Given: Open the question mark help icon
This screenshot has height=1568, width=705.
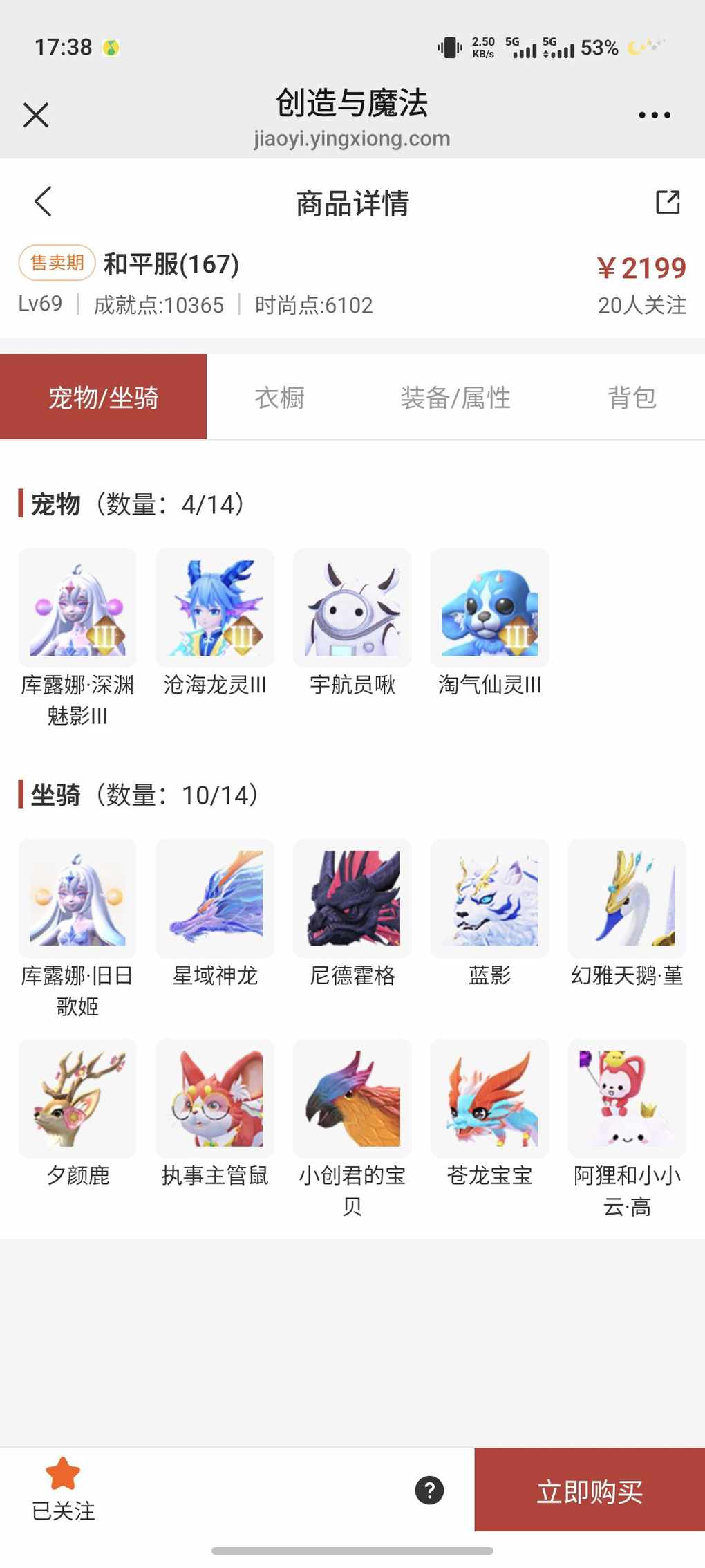Looking at the screenshot, I should 429,1490.
